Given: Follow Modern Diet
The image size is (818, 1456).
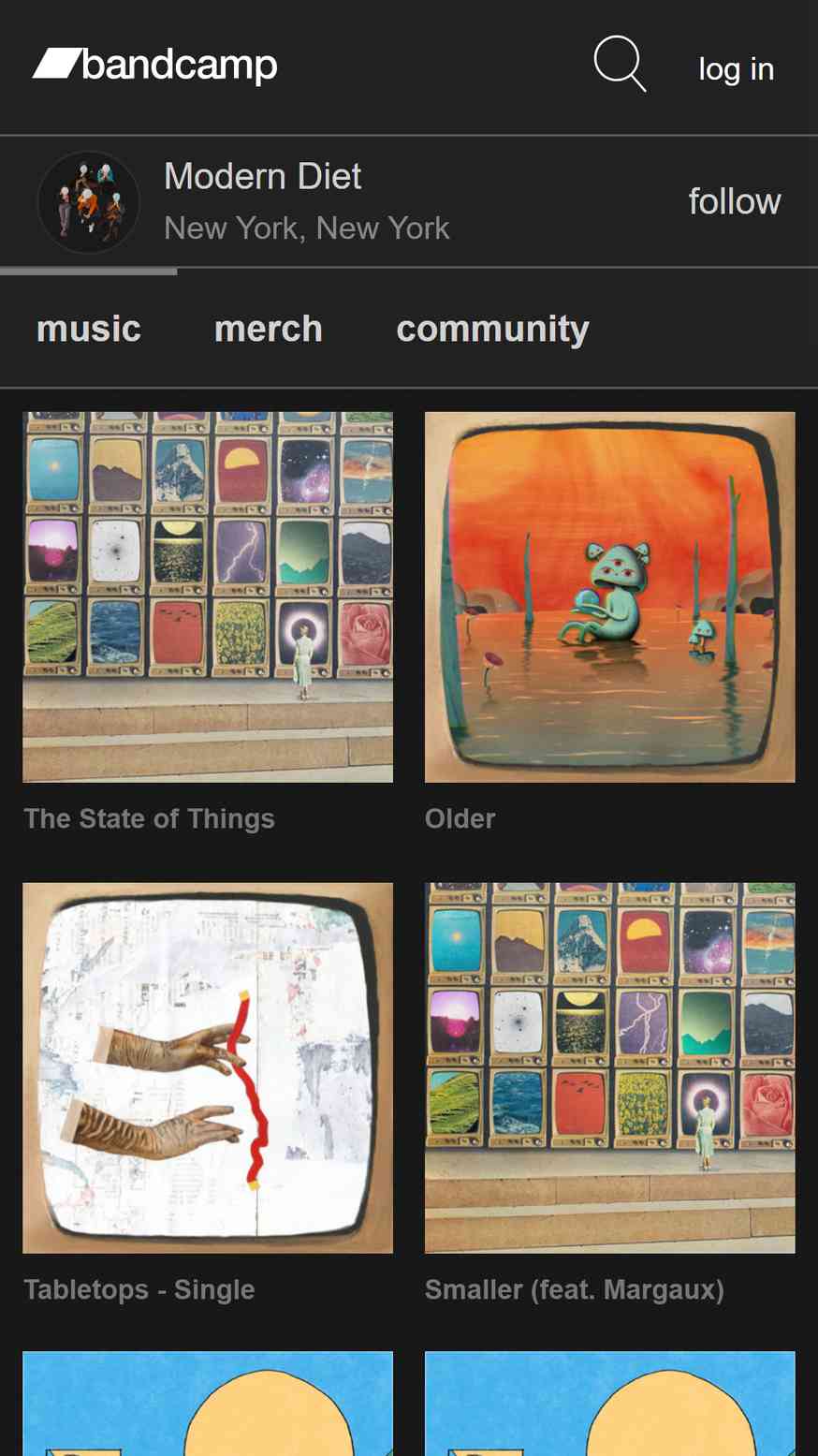Looking at the screenshot, I should tap(734, 201).
